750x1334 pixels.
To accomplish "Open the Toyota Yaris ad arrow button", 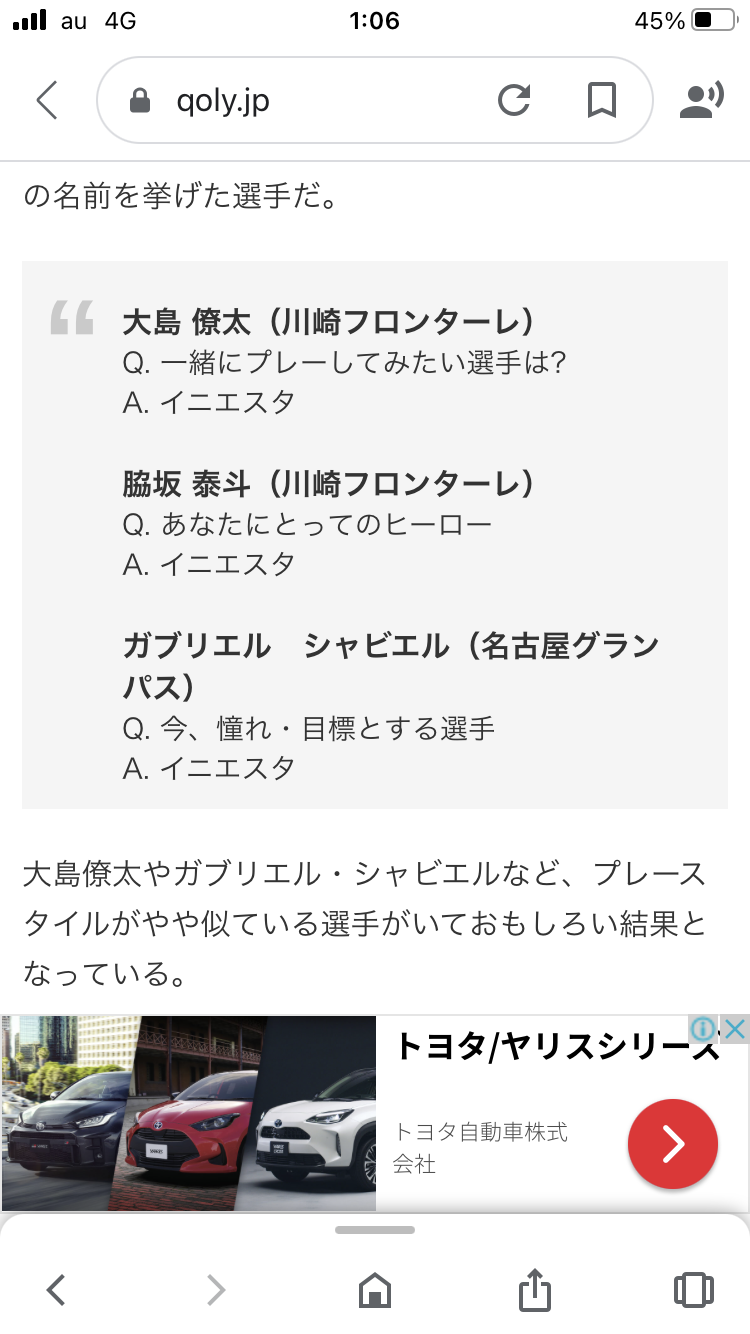I will [672, 1144].
